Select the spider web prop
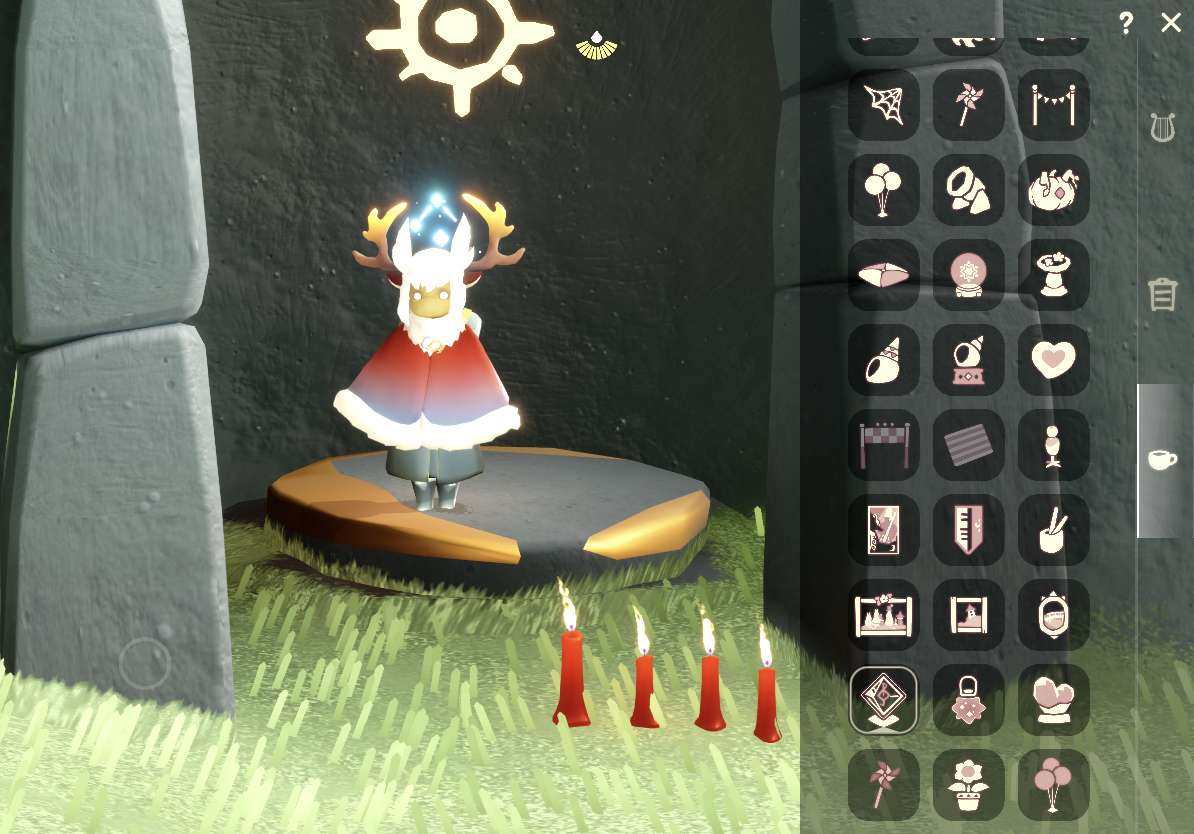The image size is (1194, 834). point(884,105)
